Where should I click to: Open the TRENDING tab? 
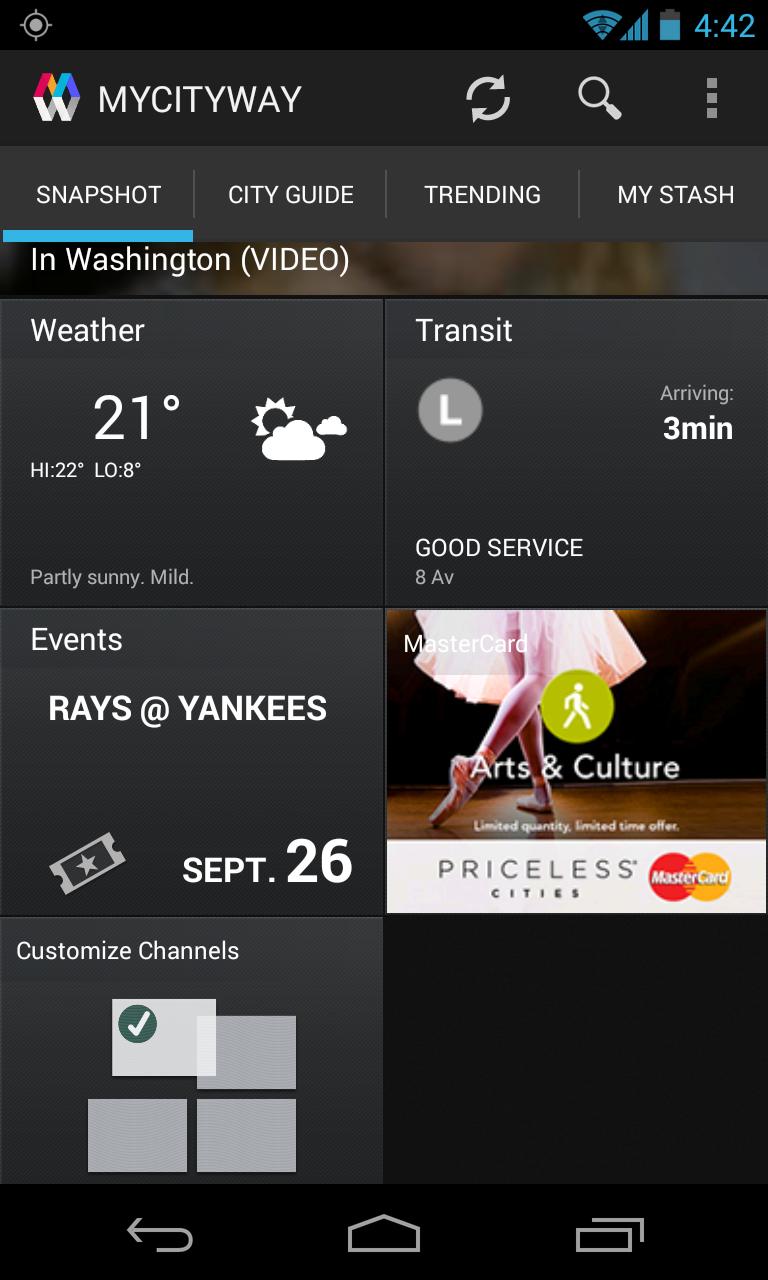[x=481, y=195]
